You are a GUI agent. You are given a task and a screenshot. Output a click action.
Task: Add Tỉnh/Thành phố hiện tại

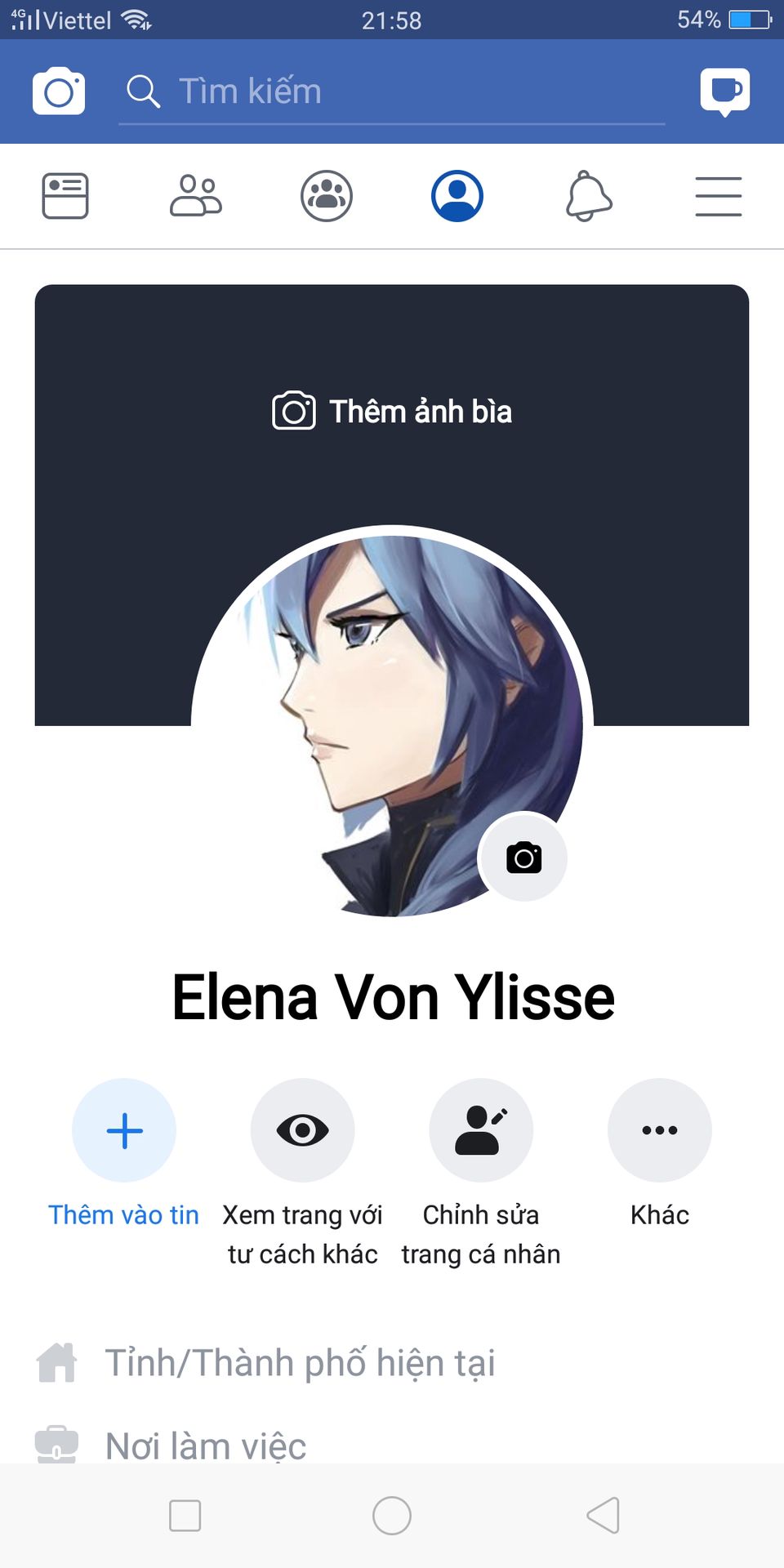tap(300, 1363)
